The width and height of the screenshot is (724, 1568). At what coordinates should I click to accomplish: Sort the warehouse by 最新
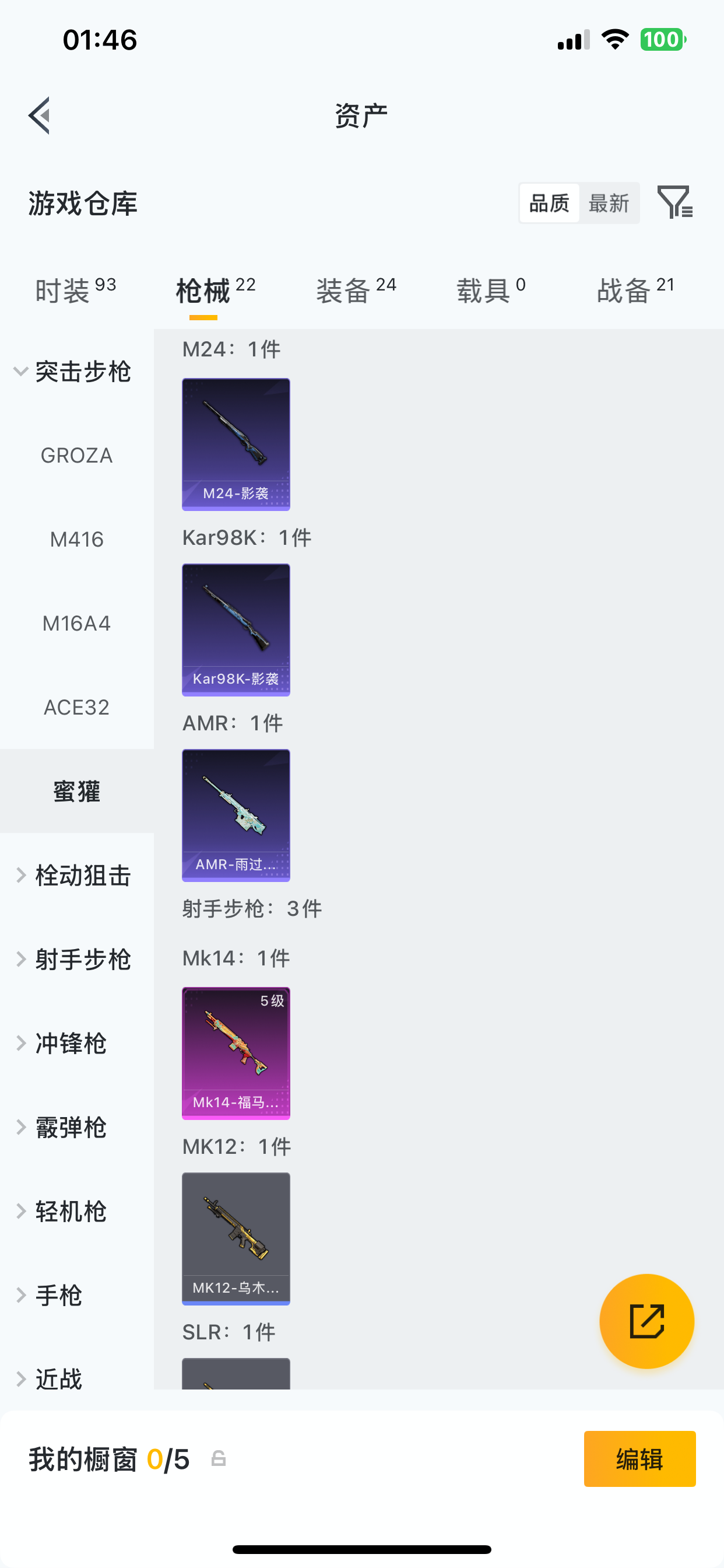click(x=609, y=204)
